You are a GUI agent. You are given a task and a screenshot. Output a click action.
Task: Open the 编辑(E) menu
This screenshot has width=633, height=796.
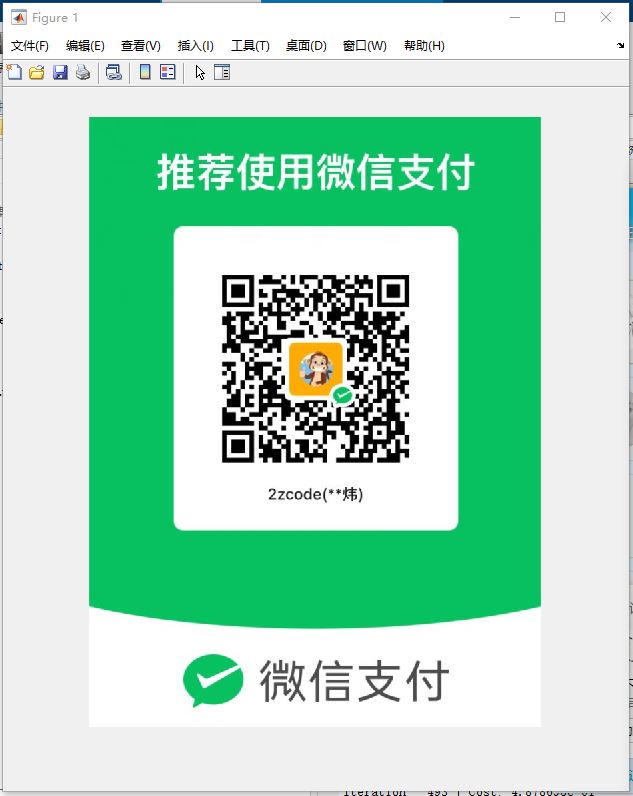click(x=85, y=46)
